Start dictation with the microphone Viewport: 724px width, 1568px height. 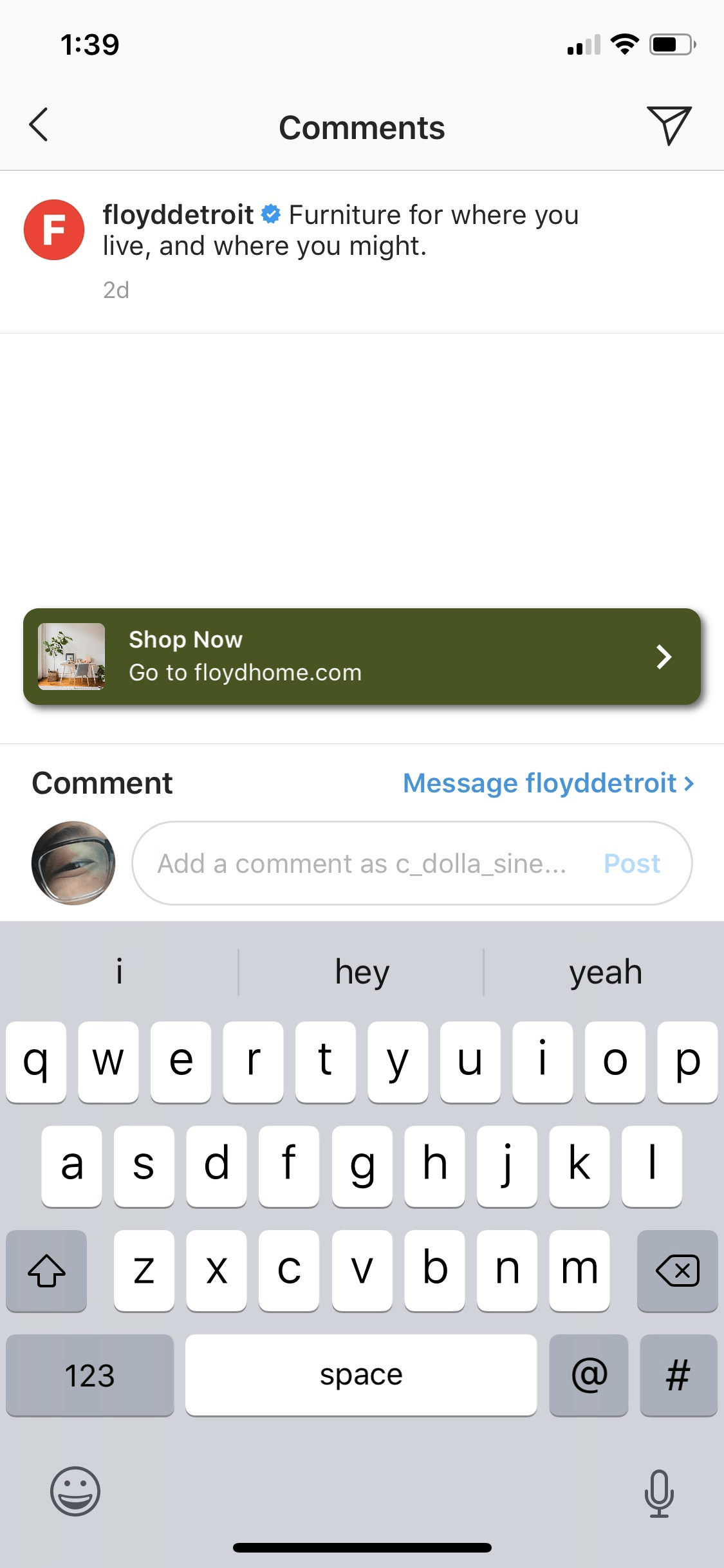(658, 1493)
